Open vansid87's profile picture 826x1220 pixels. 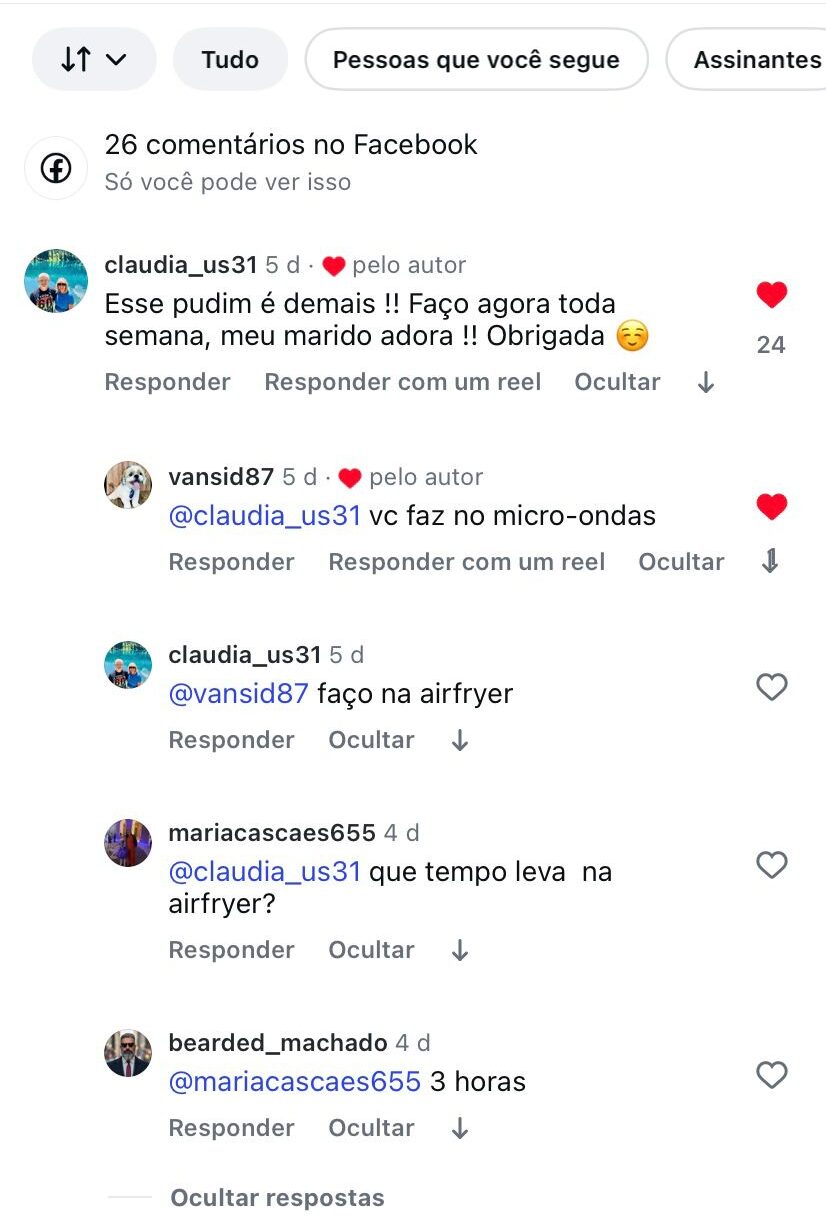click(128, 485)
